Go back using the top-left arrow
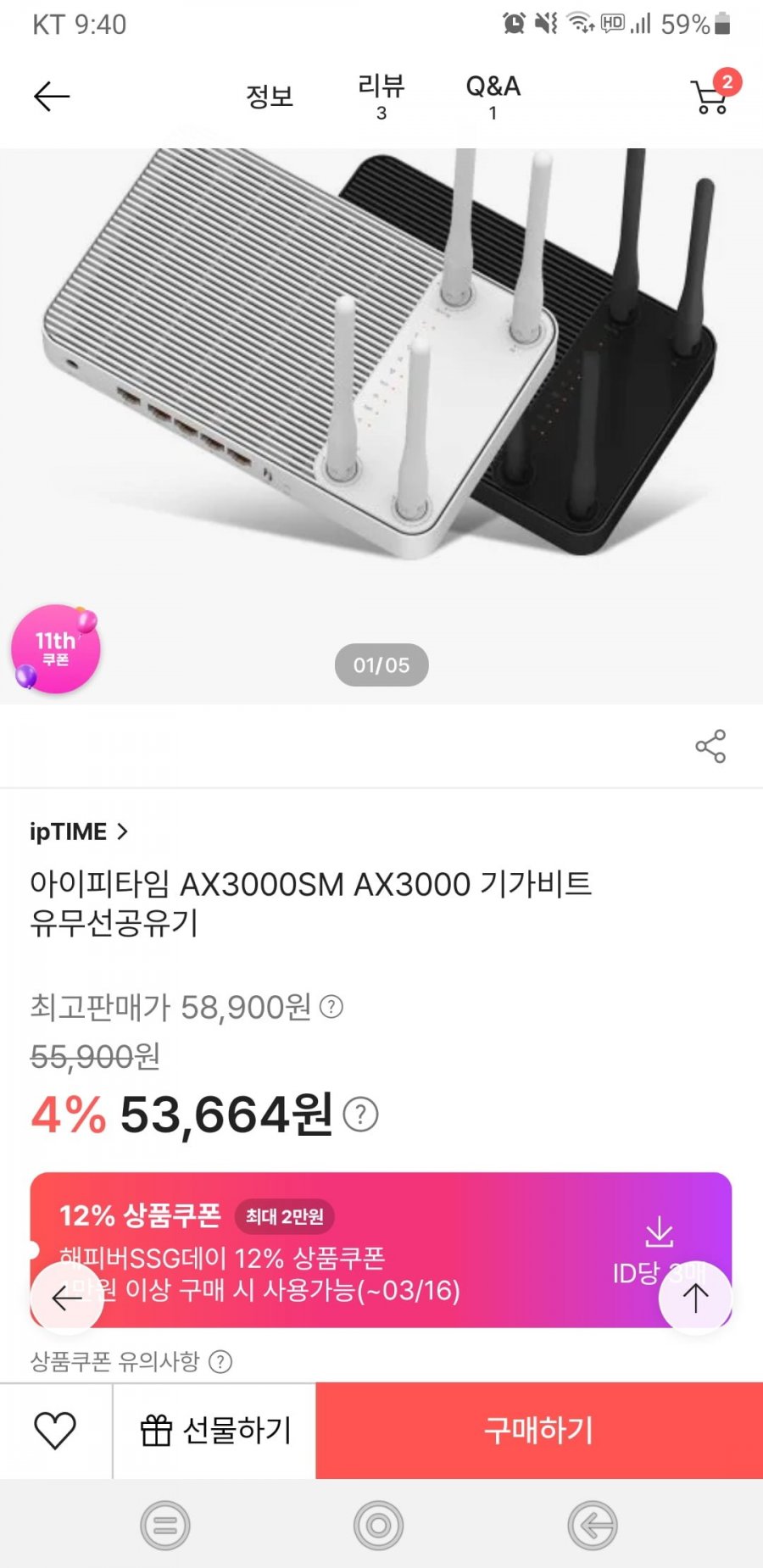763x1568 pixels. (x=52, y=97)
